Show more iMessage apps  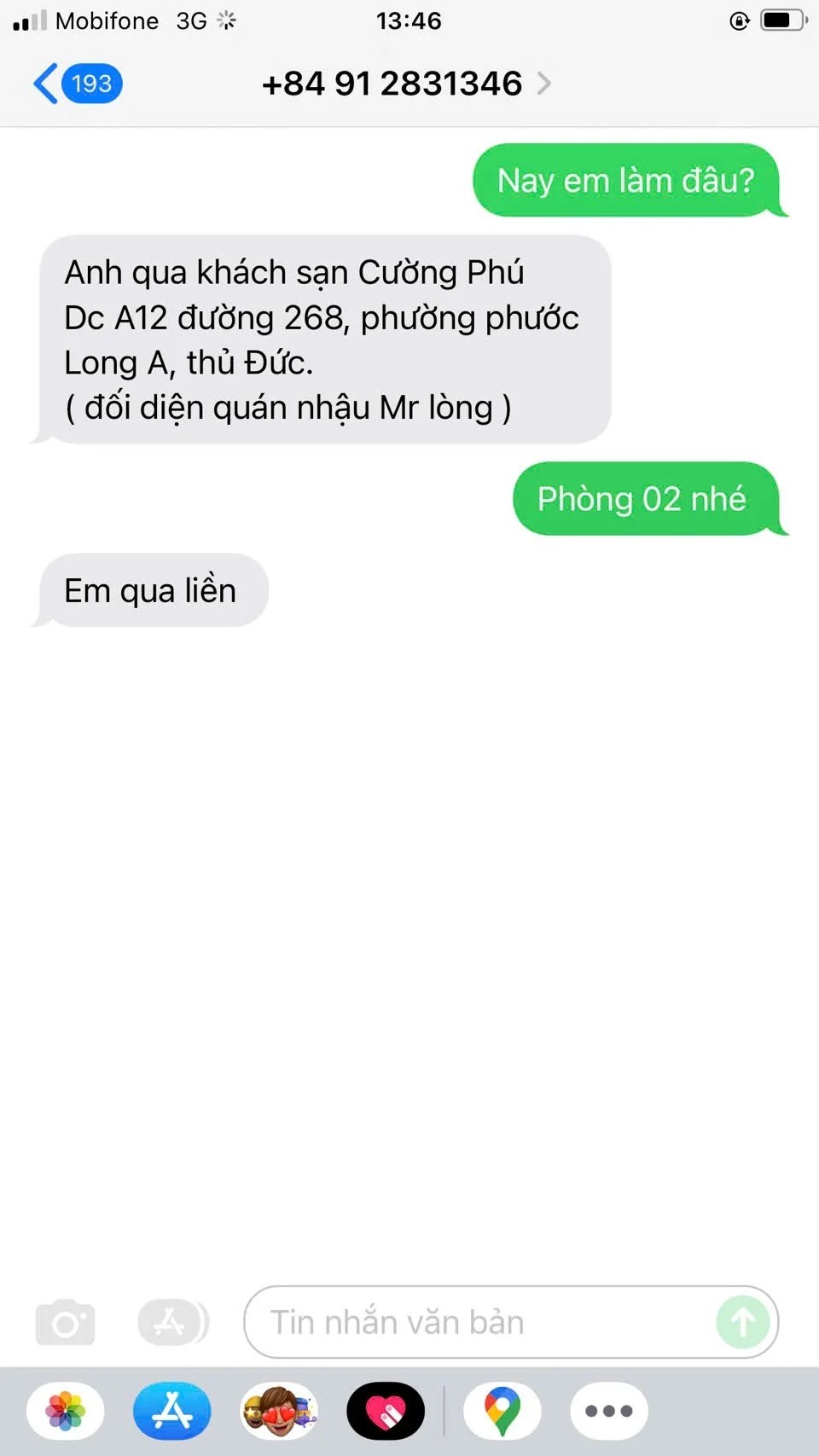point(609,1411)
